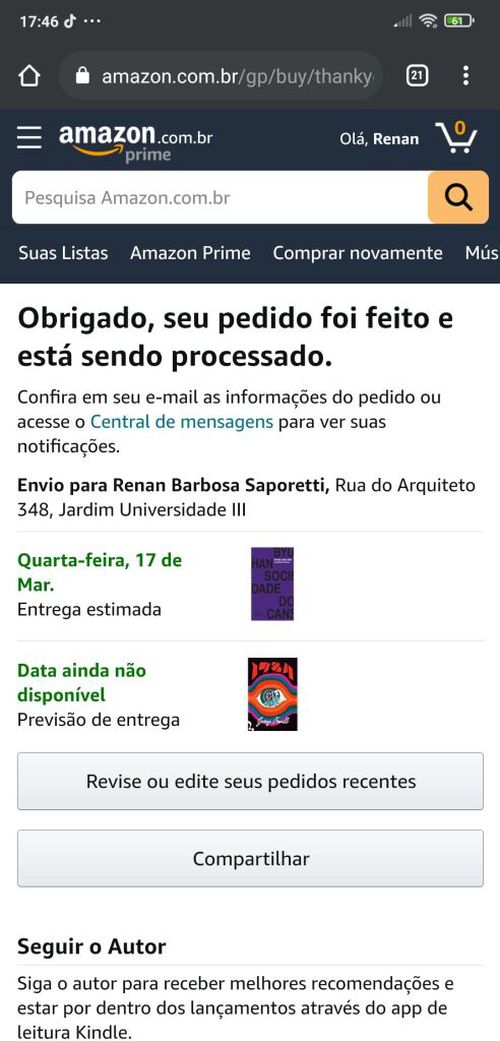Open the 1984 book cover
Viewport: 500px width, 1041px height.
[272, 694]
